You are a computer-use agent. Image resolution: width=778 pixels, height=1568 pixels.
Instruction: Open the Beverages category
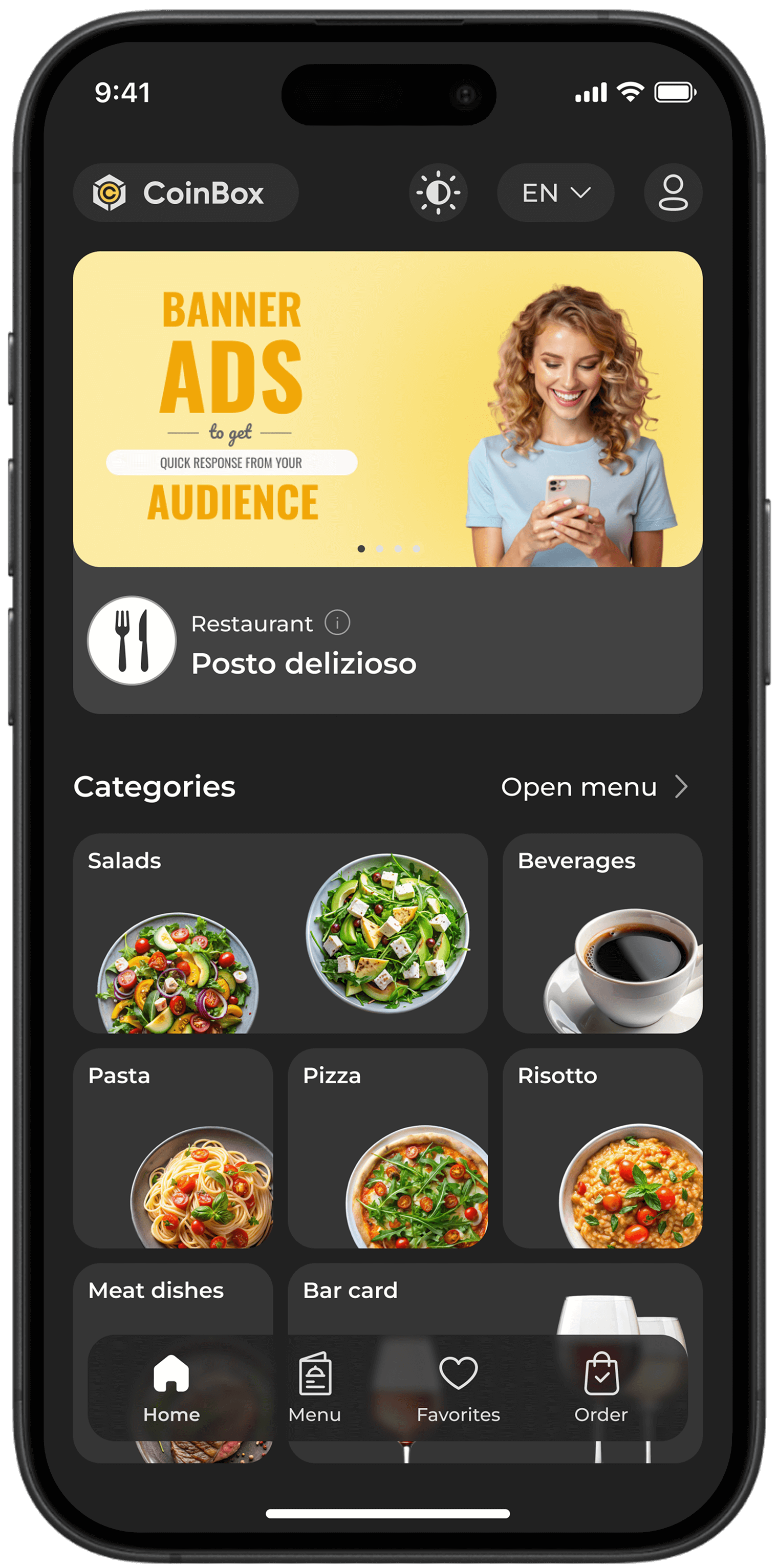click(602, 933)
